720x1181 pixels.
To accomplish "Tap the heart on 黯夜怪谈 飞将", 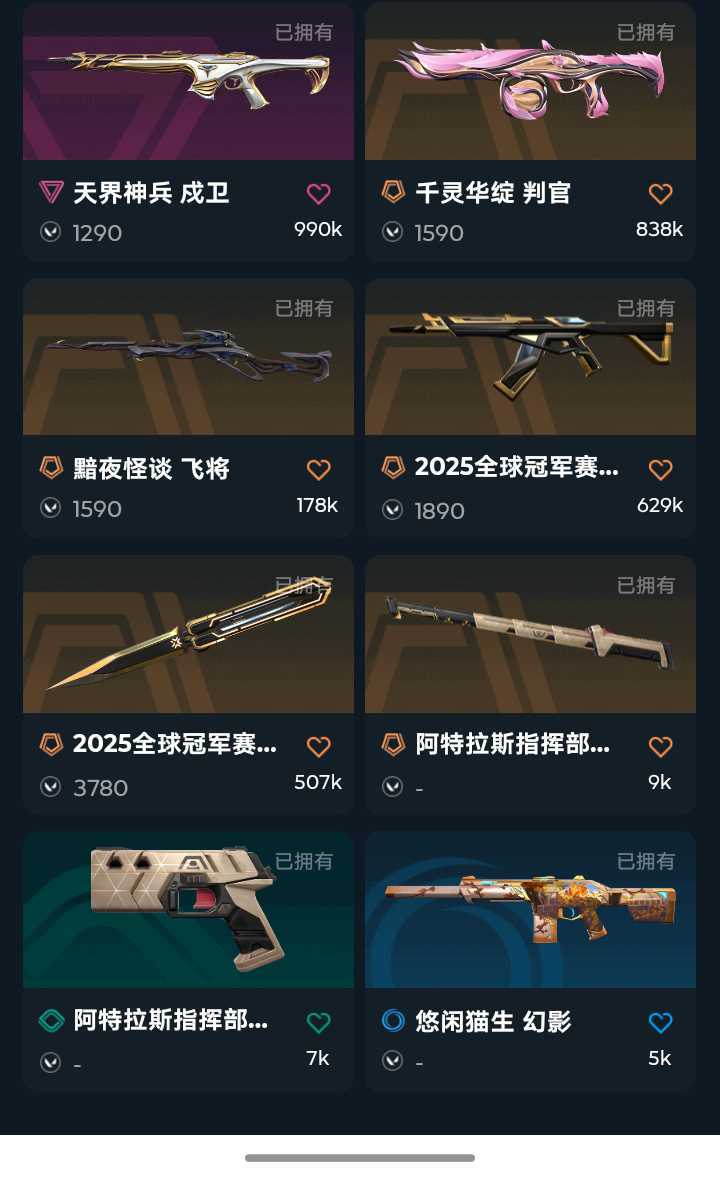I will tap(318, 470).
